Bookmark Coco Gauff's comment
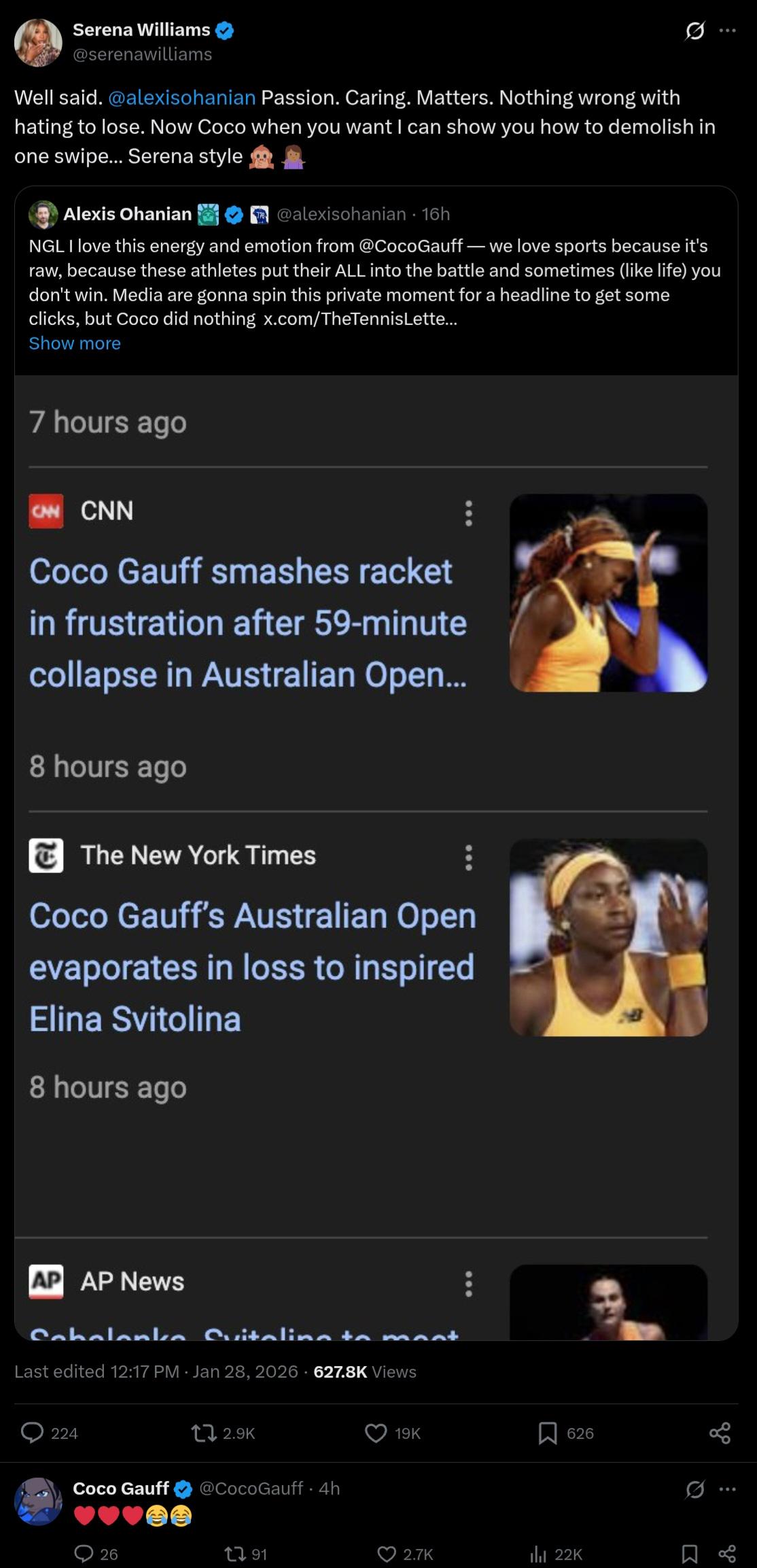The width and height of the screenshot is (757, 1568). [x=689, y=1554]
